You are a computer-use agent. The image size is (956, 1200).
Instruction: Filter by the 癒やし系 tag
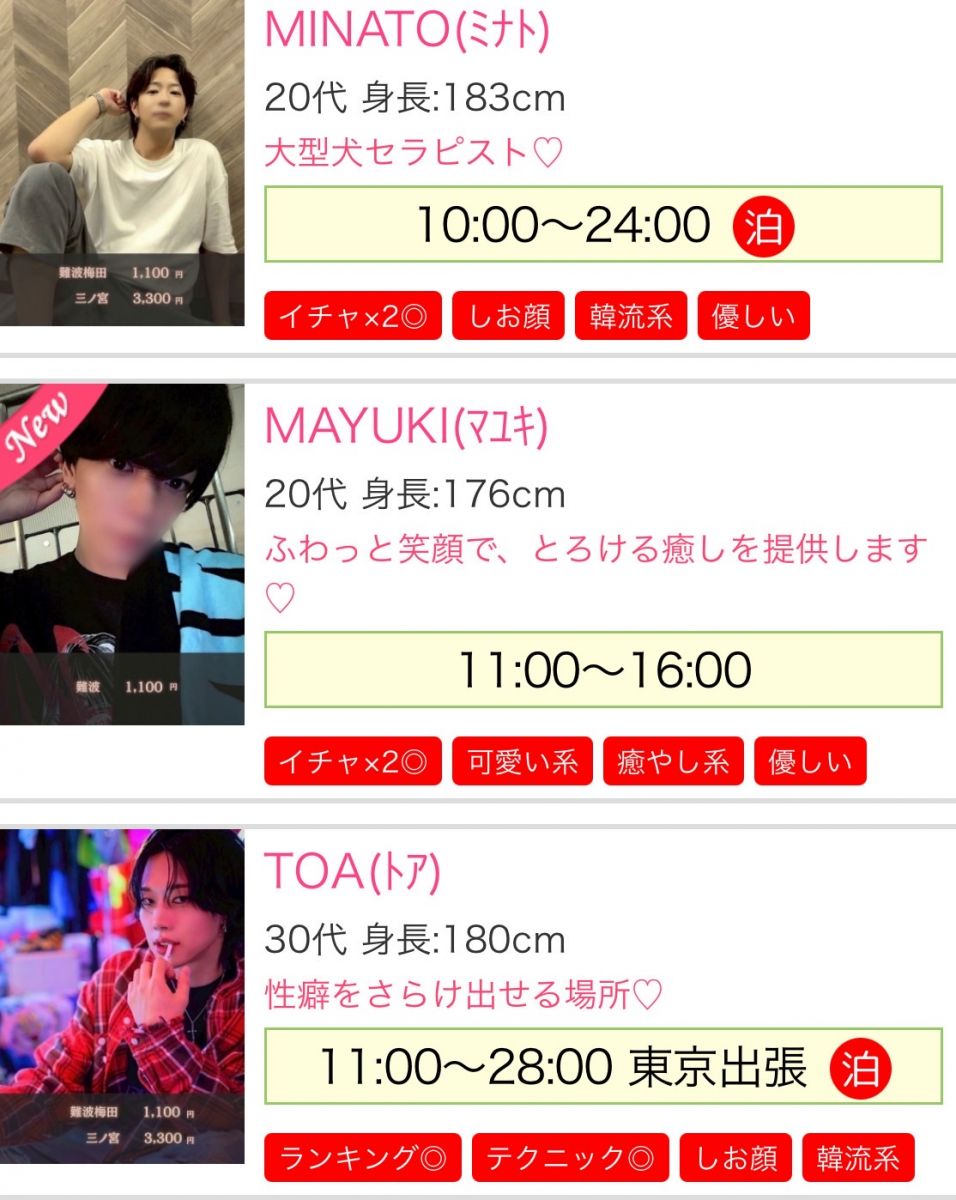(673, 762)
